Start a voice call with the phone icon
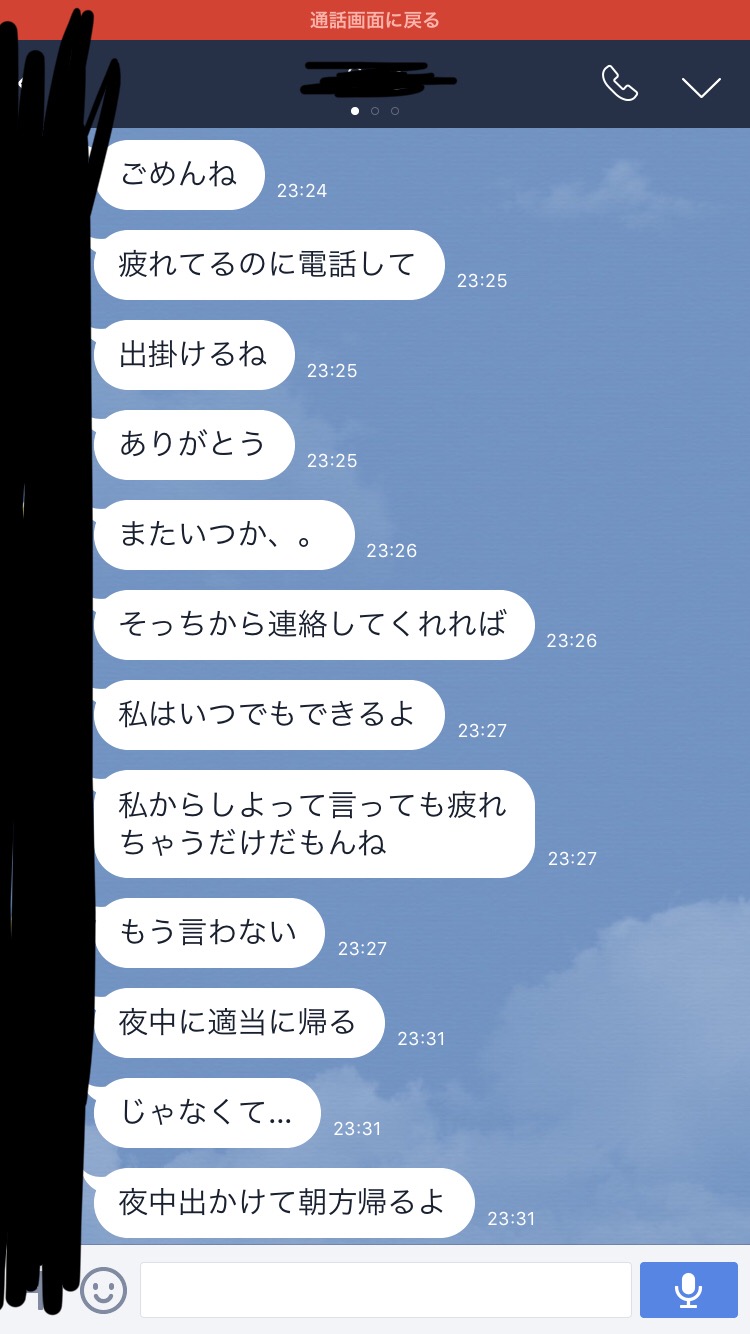Viewport: 750px width, 1334px height. (620, 84)
